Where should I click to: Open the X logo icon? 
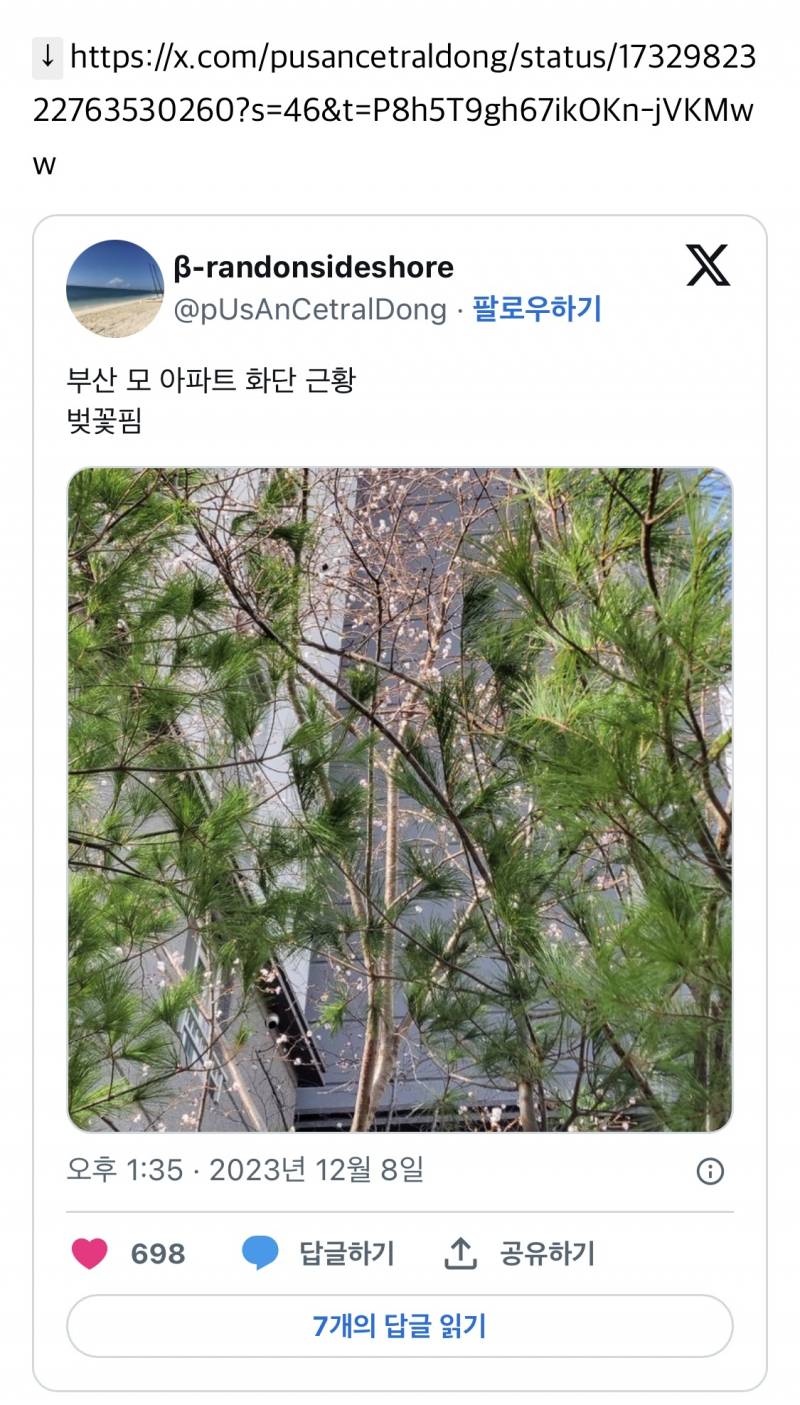point(708,266)
